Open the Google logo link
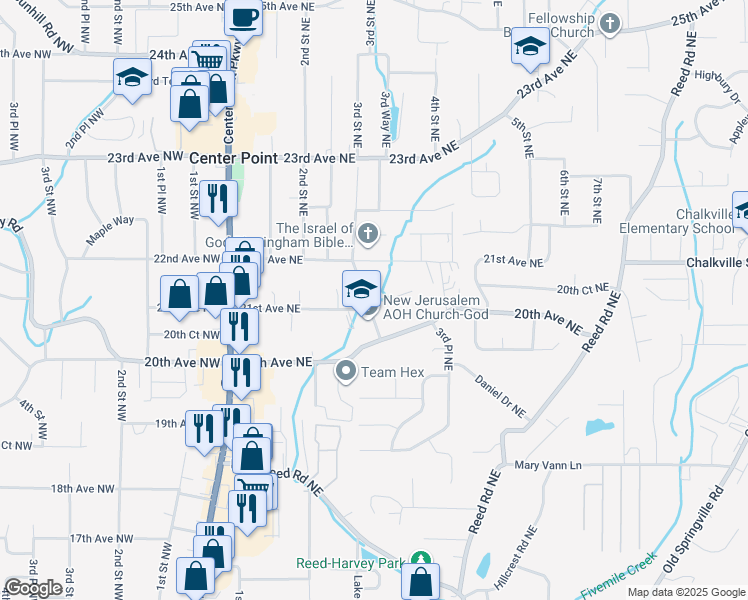748x600 pixels. (x=33, y=588)
